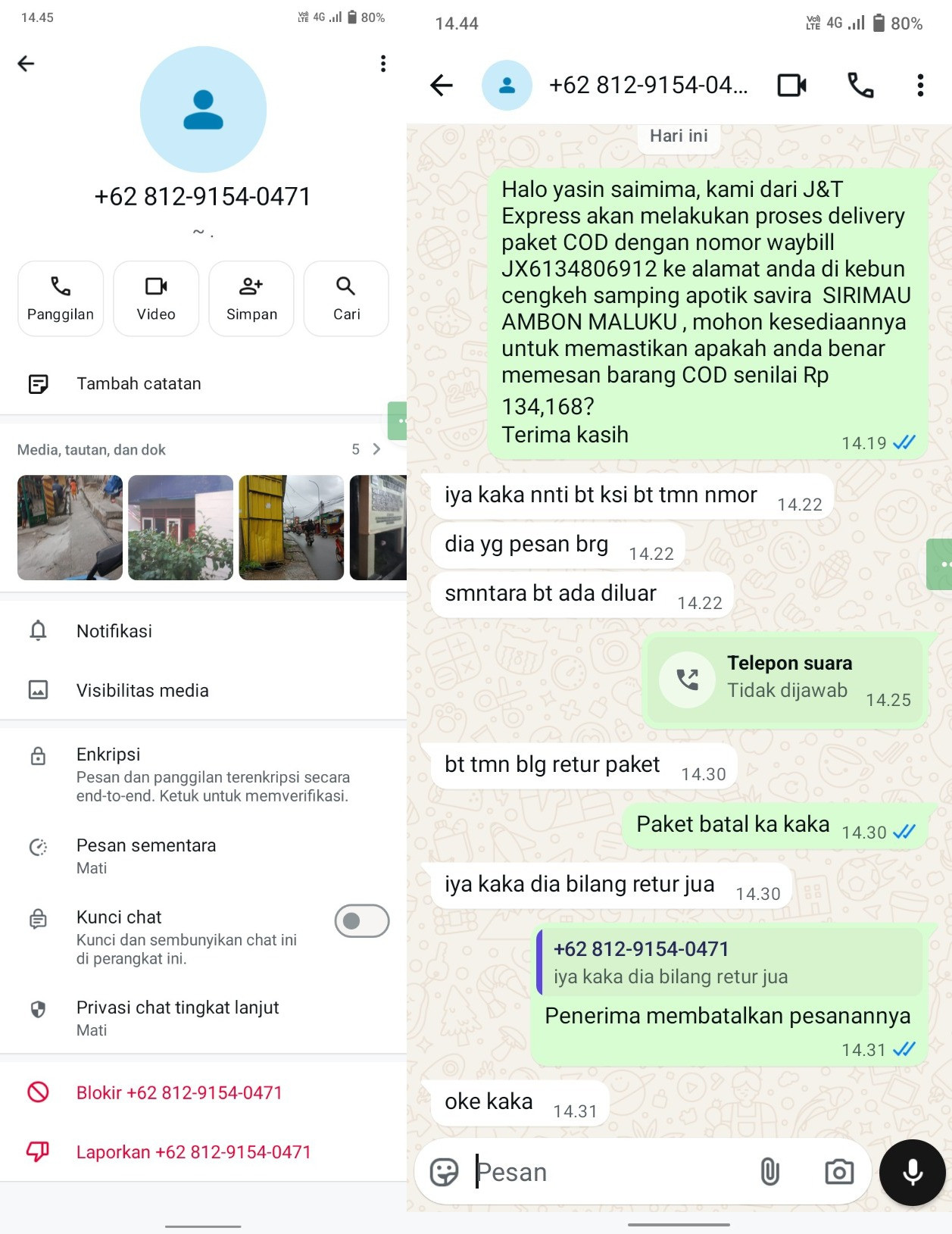
Task: Open Visibilitas media
Action: (203, 690)
